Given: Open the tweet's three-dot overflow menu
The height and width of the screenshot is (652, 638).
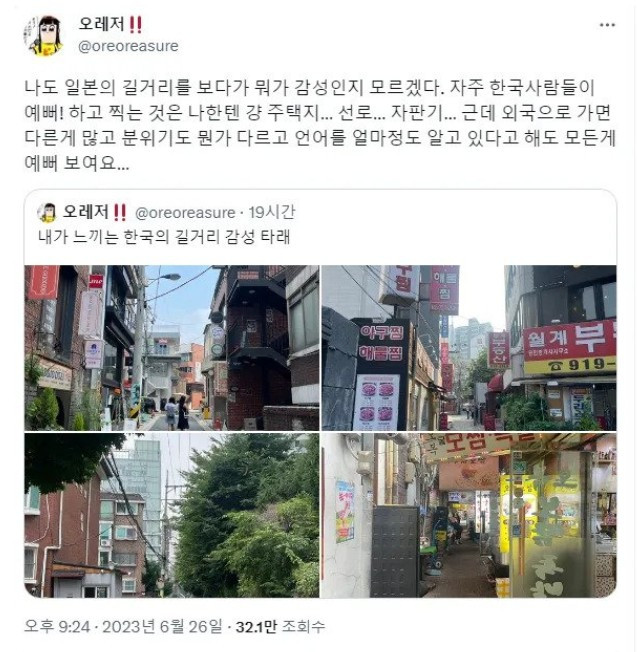Looking at the screenshot, I should tap(607, 24).
